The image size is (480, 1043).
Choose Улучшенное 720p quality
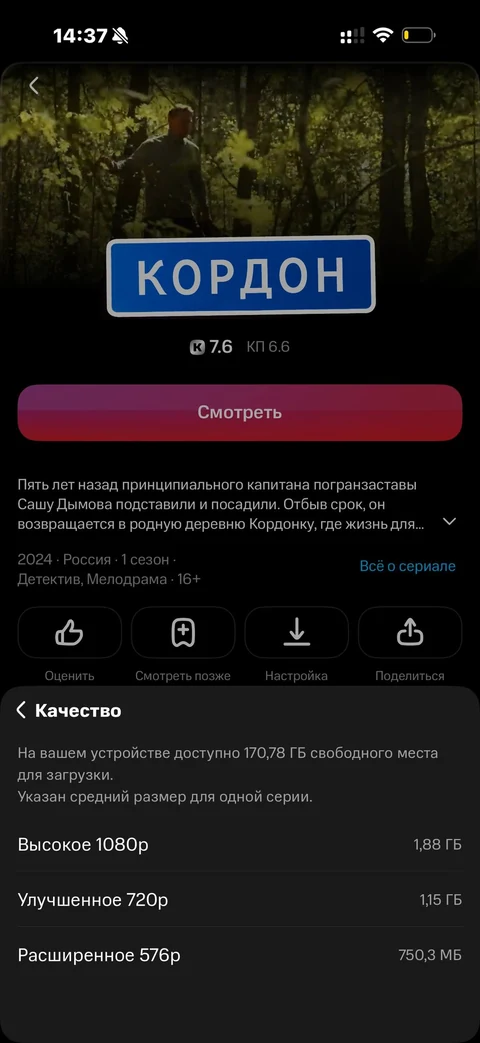[x=239, y=900]
